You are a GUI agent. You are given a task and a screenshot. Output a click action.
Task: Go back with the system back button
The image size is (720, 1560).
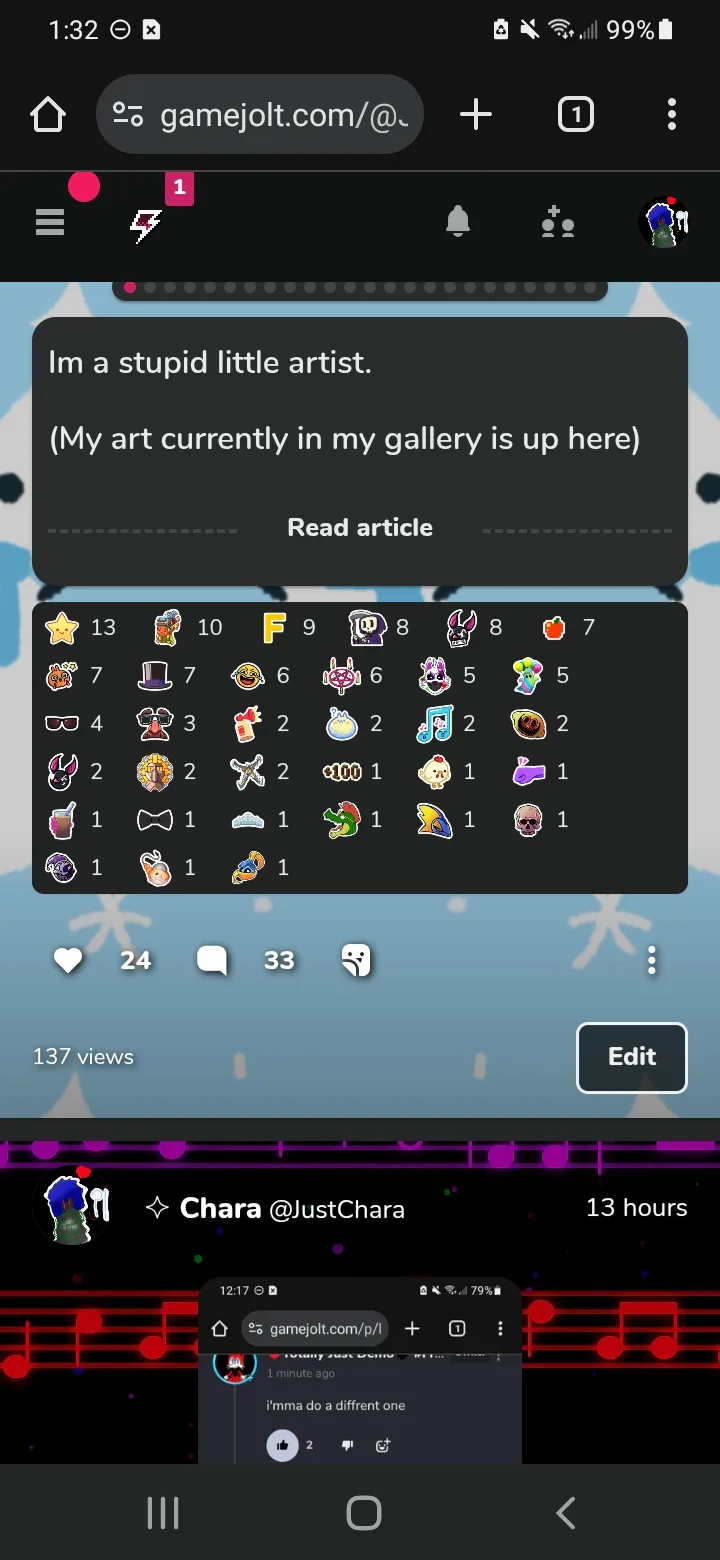tap(566, 1513)
